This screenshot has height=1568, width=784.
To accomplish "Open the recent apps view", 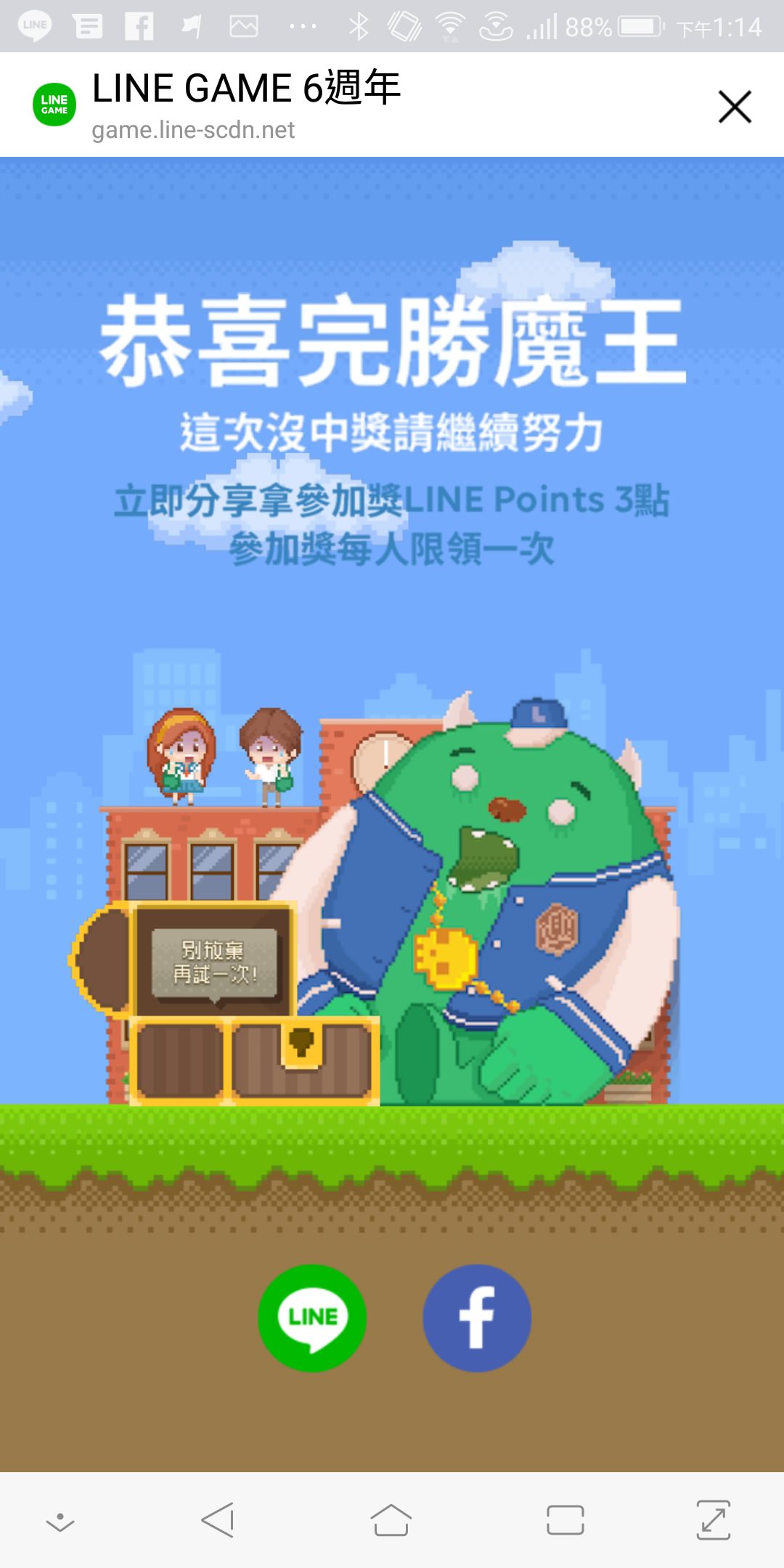I will coord(565,1520).
